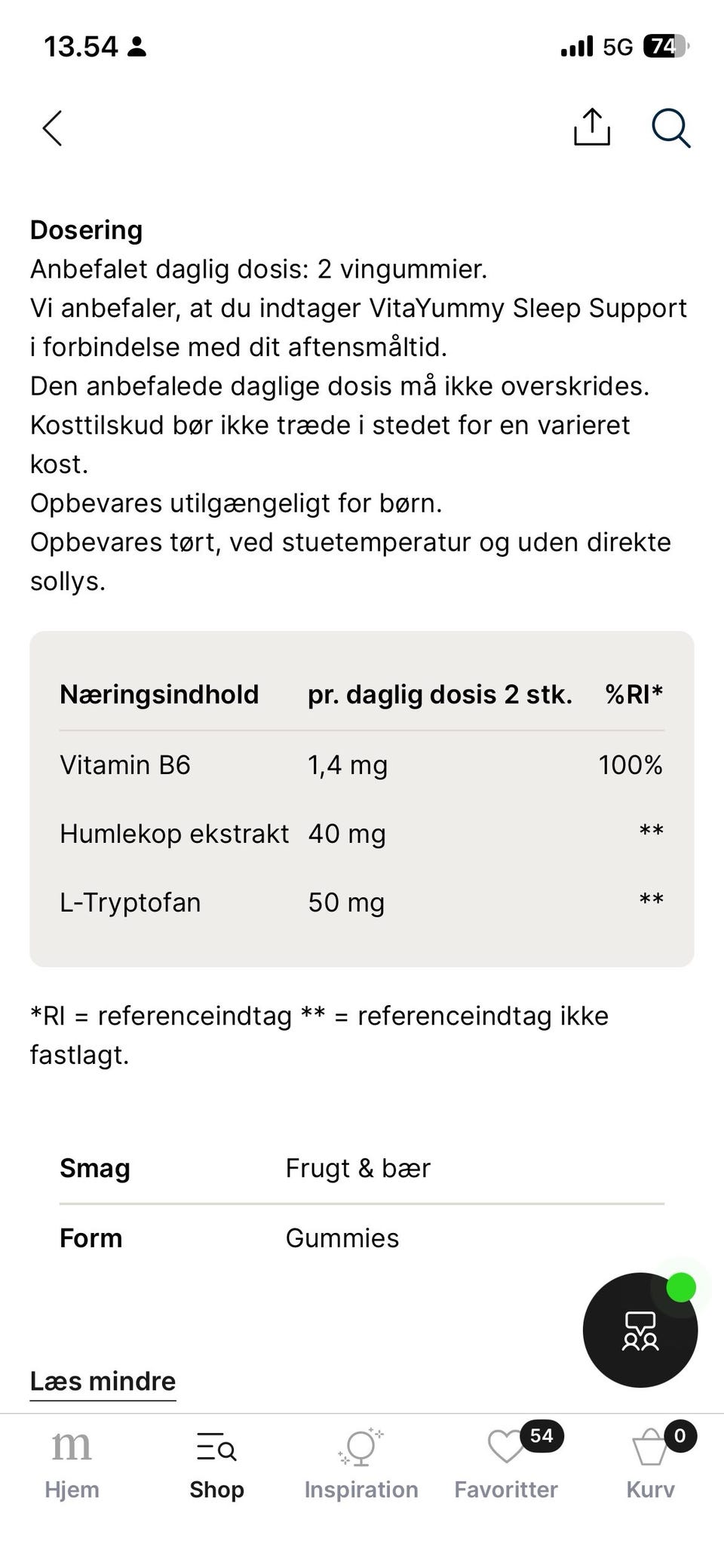724x1568 pixels.
Task: Open the live chat support bubble
Action: (x=640, y=1330)
